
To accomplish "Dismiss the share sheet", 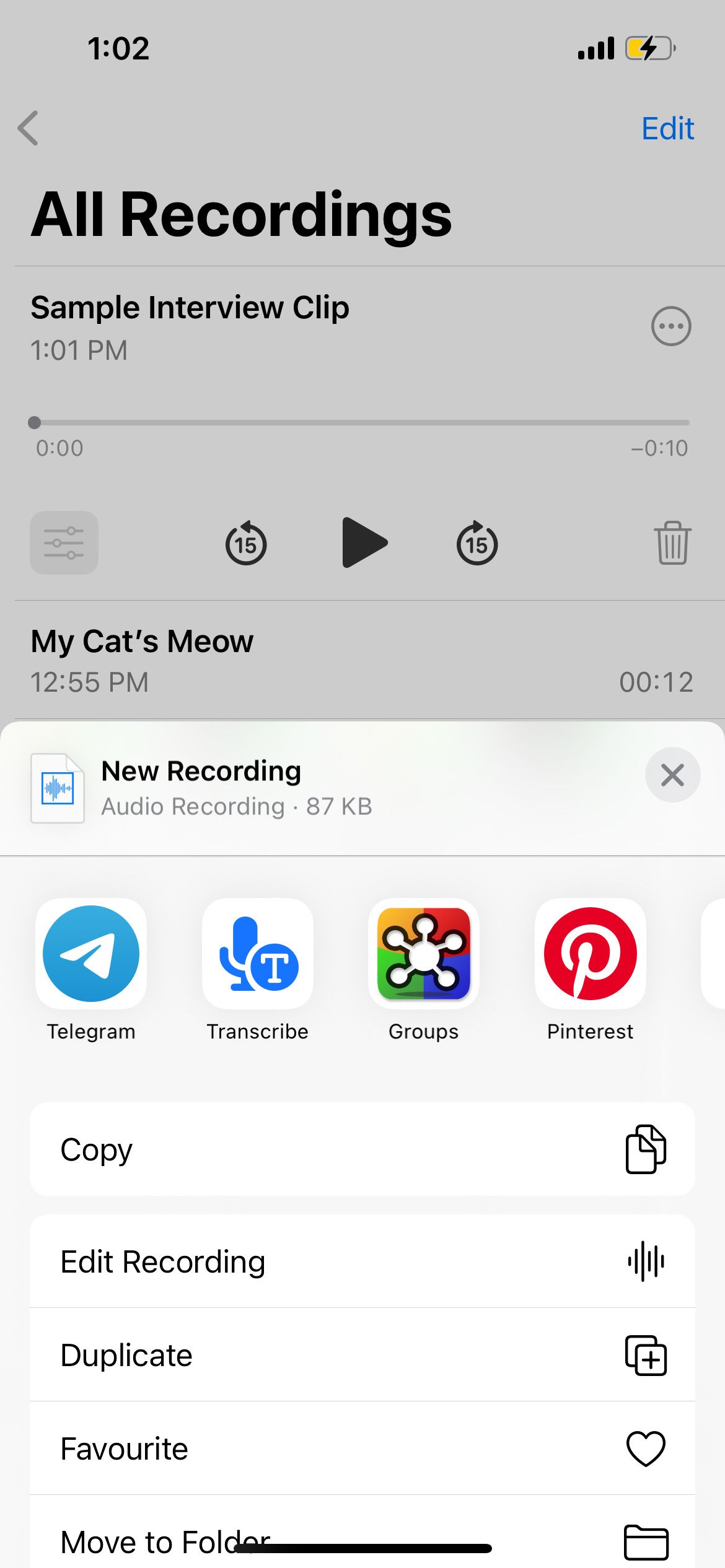I will (673, 775).
